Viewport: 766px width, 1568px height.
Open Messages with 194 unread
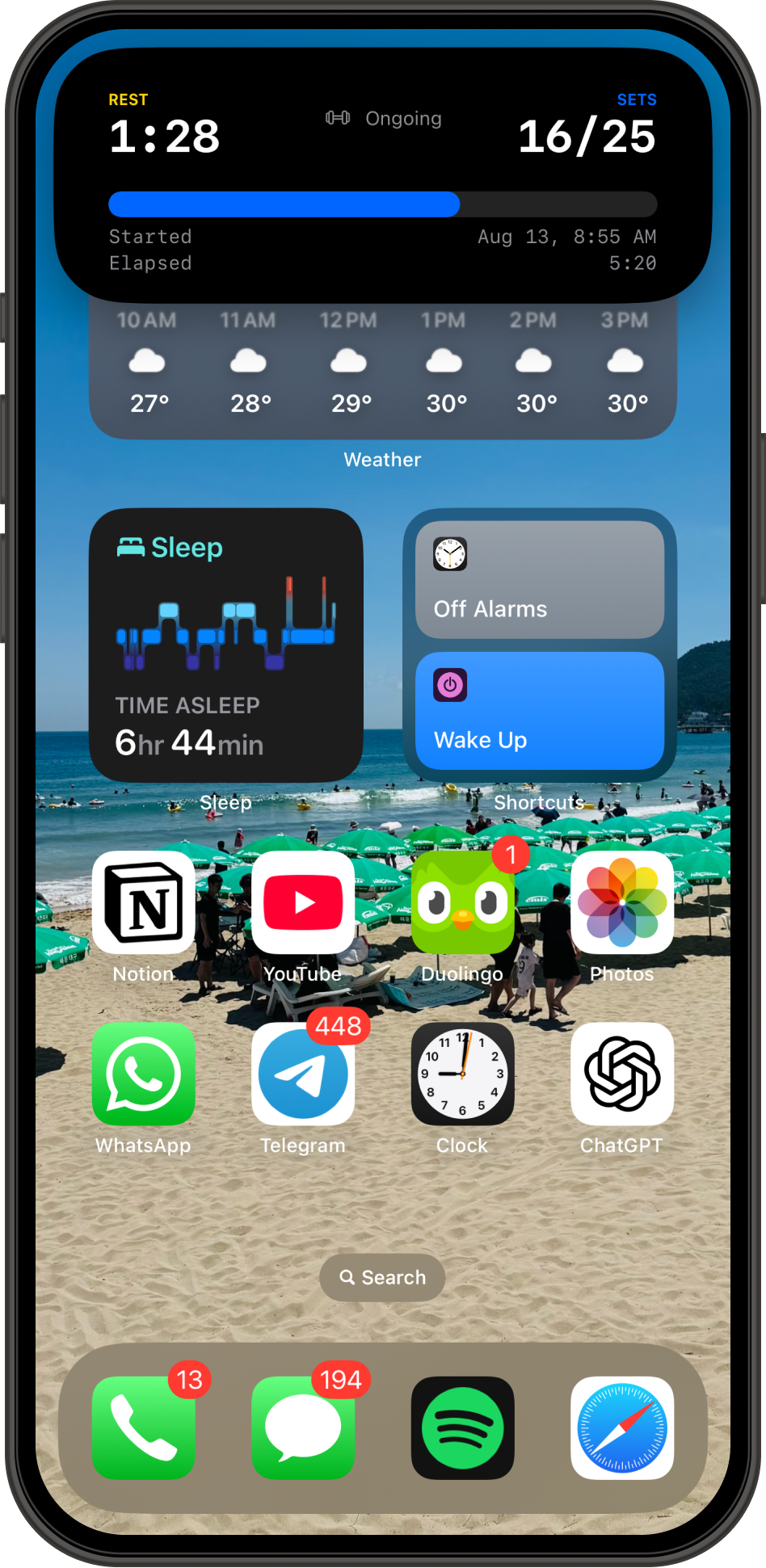click(303, 1427)
